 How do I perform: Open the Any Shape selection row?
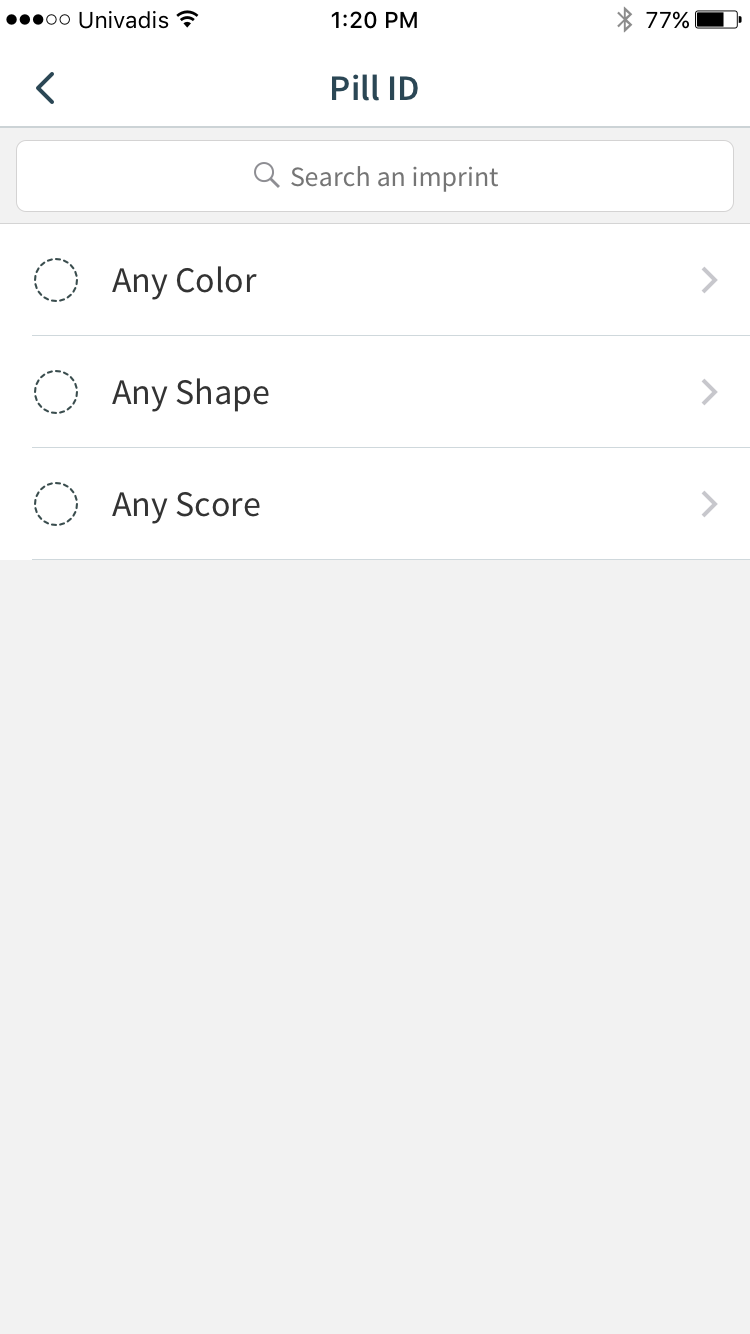375,392
